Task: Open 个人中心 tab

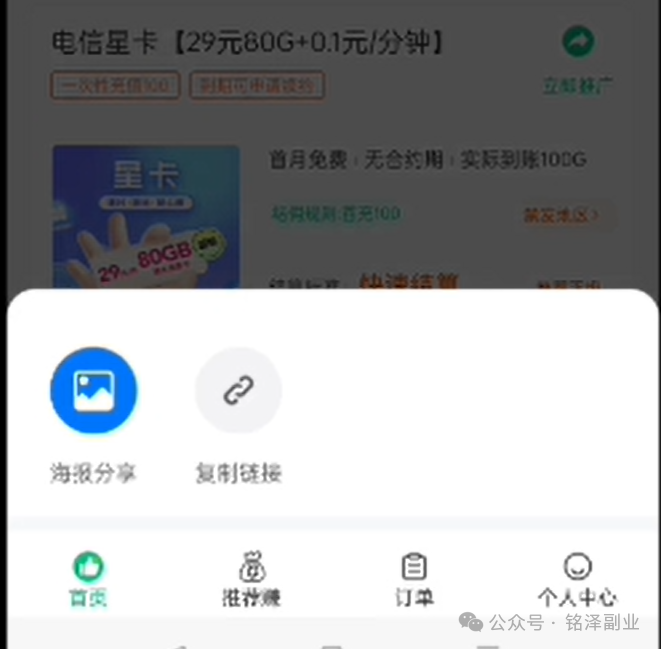Action: (577, 580)
